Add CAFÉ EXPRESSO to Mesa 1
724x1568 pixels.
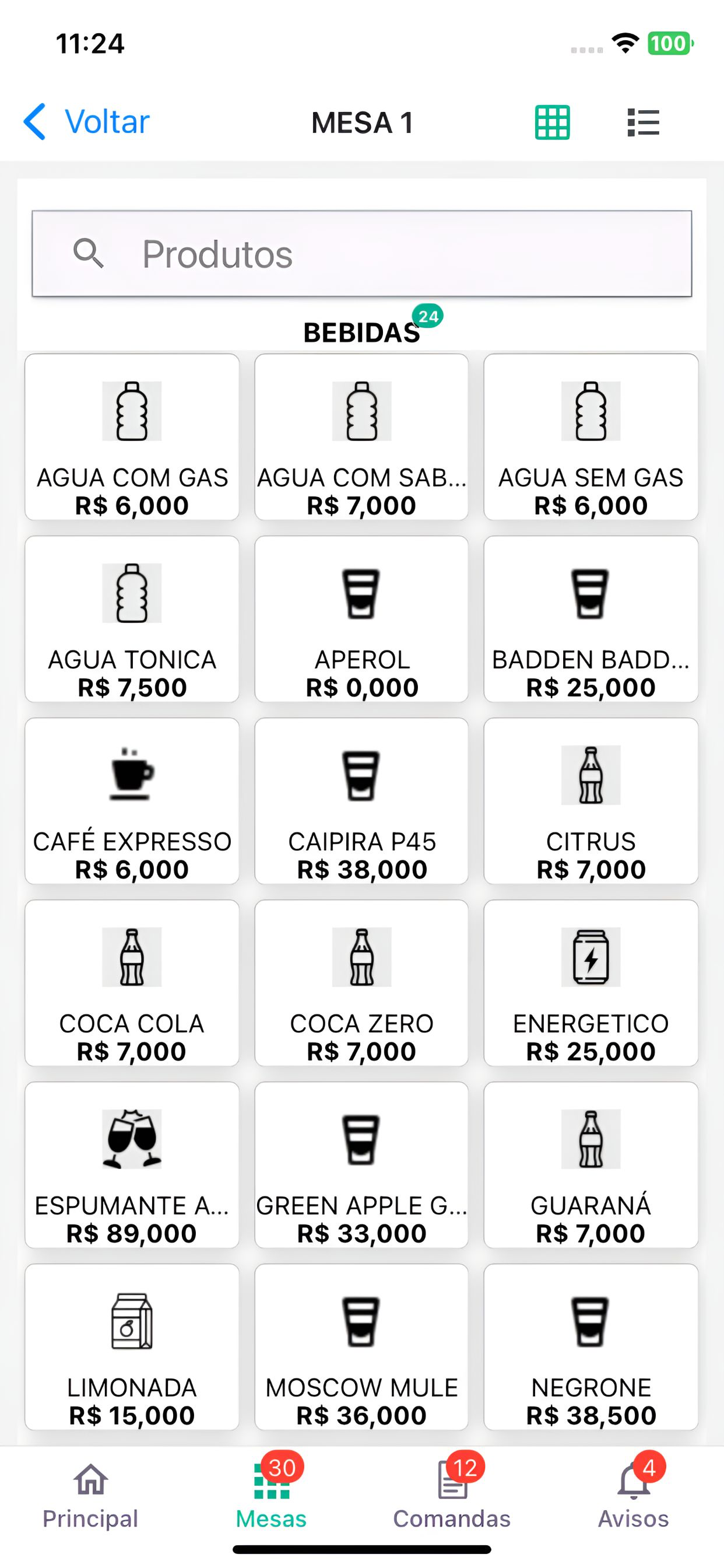click(x=132, y=801)
